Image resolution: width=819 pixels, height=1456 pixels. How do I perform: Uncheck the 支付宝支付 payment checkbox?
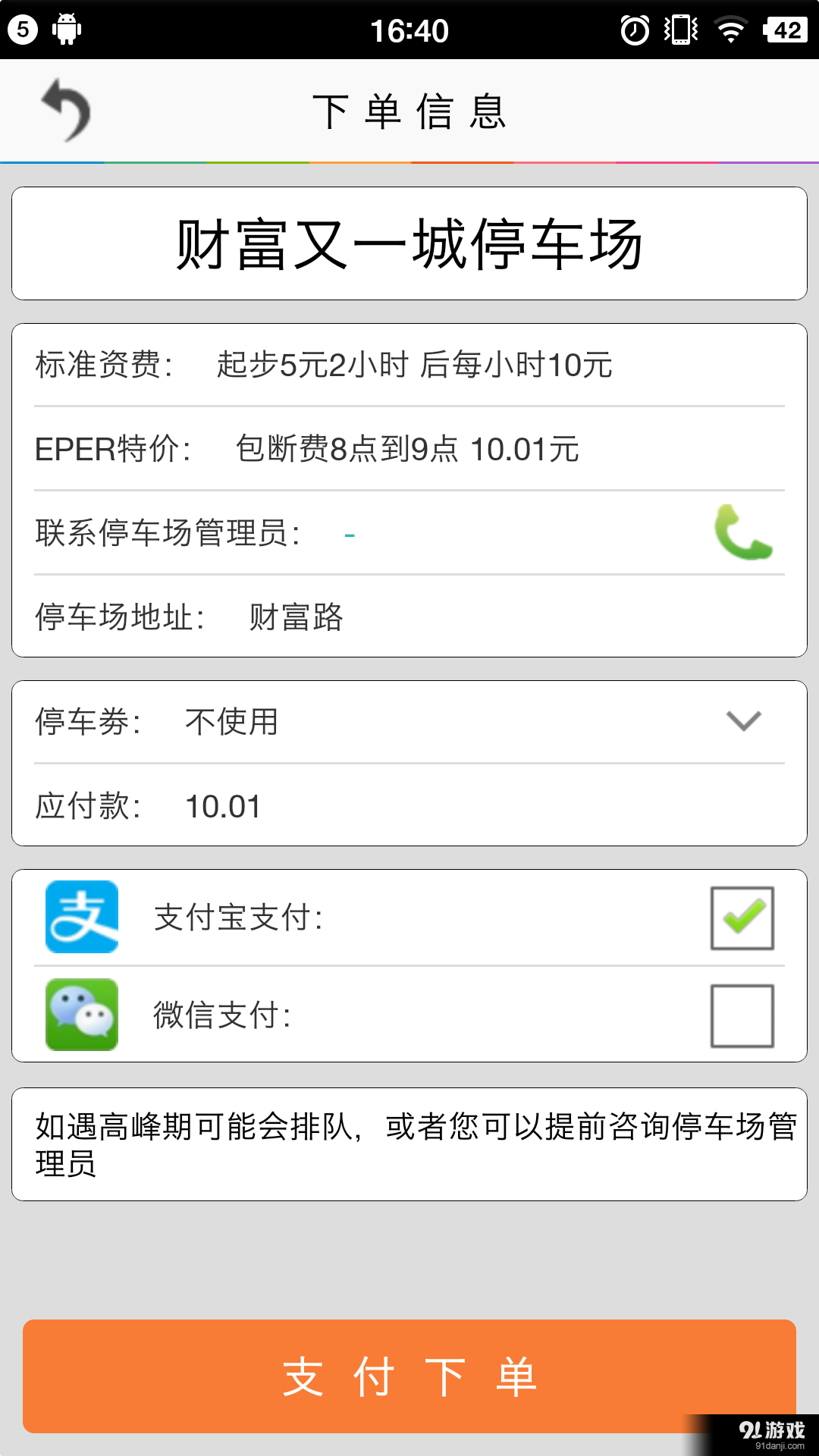point(742,918)
